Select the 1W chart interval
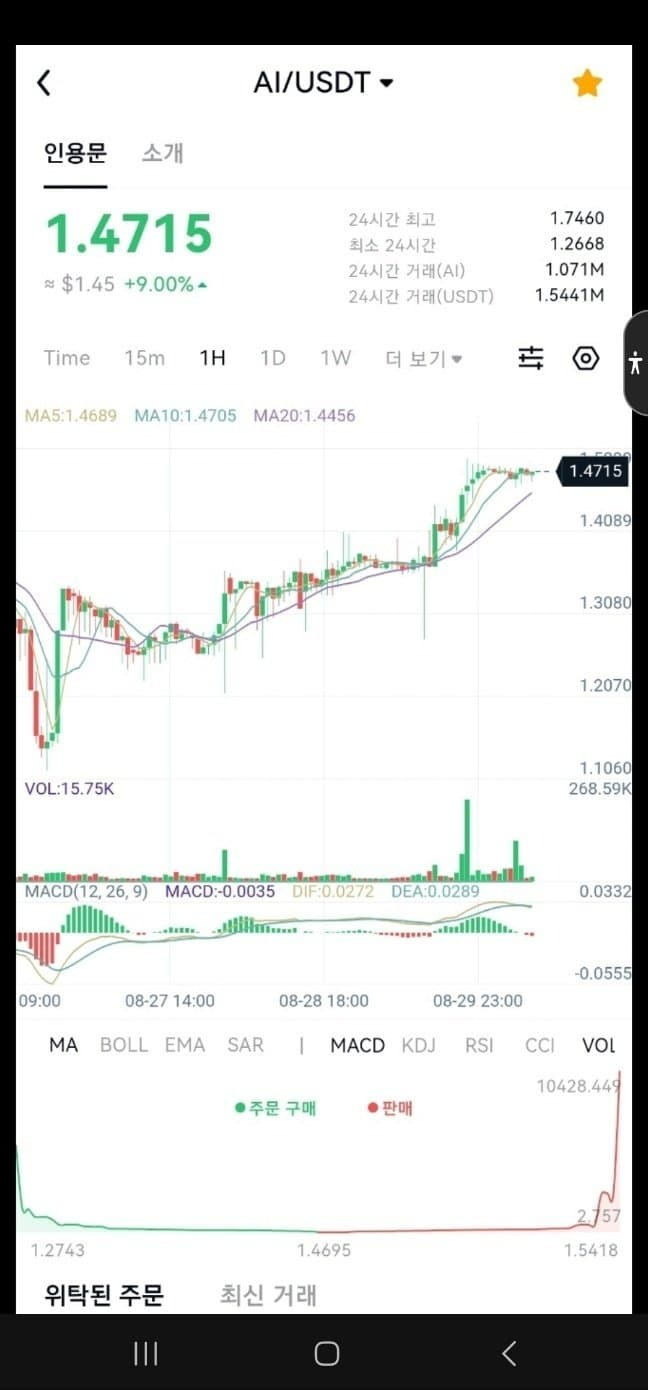Viewport: 648px width, 1390px height. [335, 358]
